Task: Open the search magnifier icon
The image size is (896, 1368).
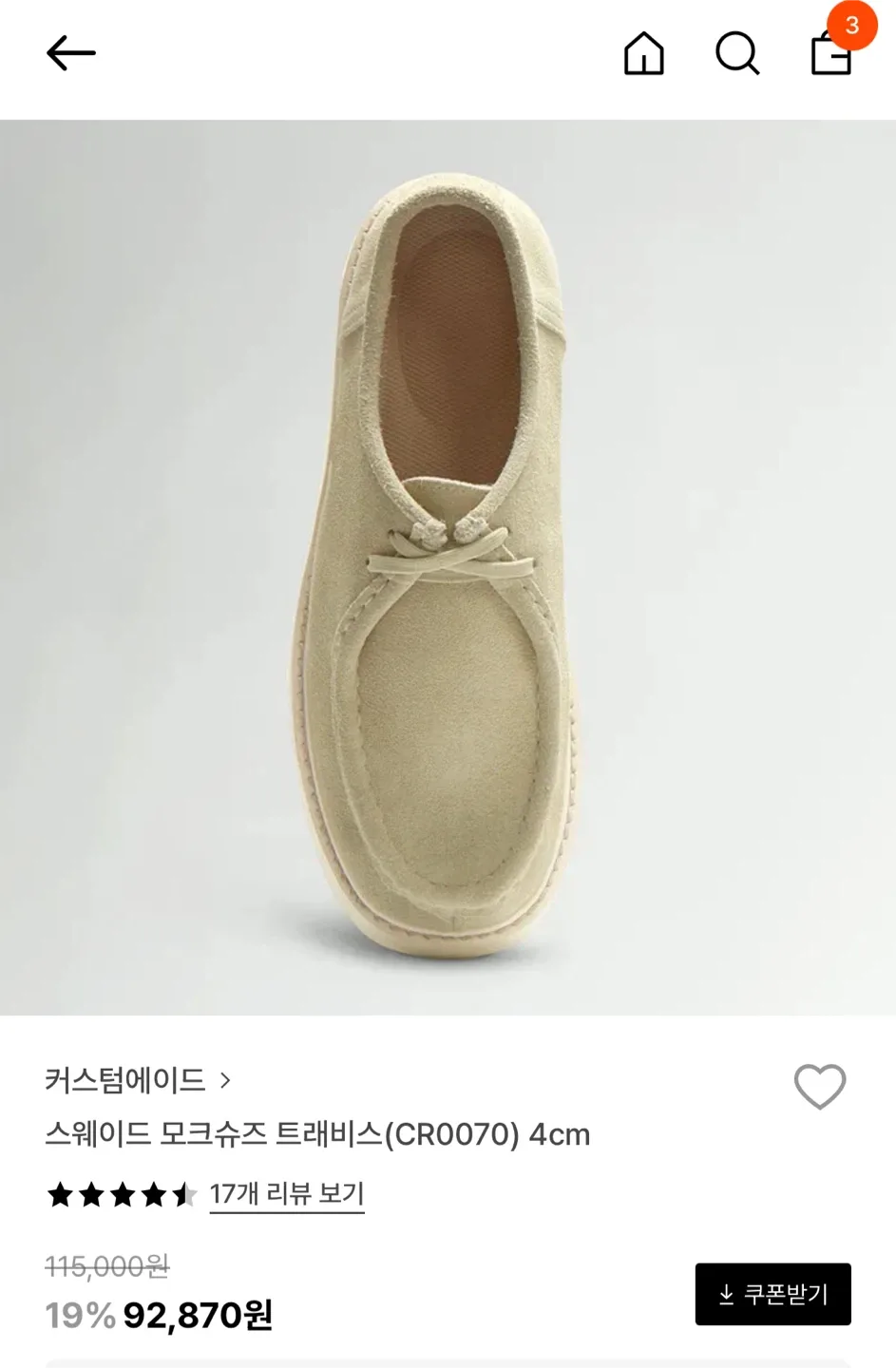Action: [736, 53]
